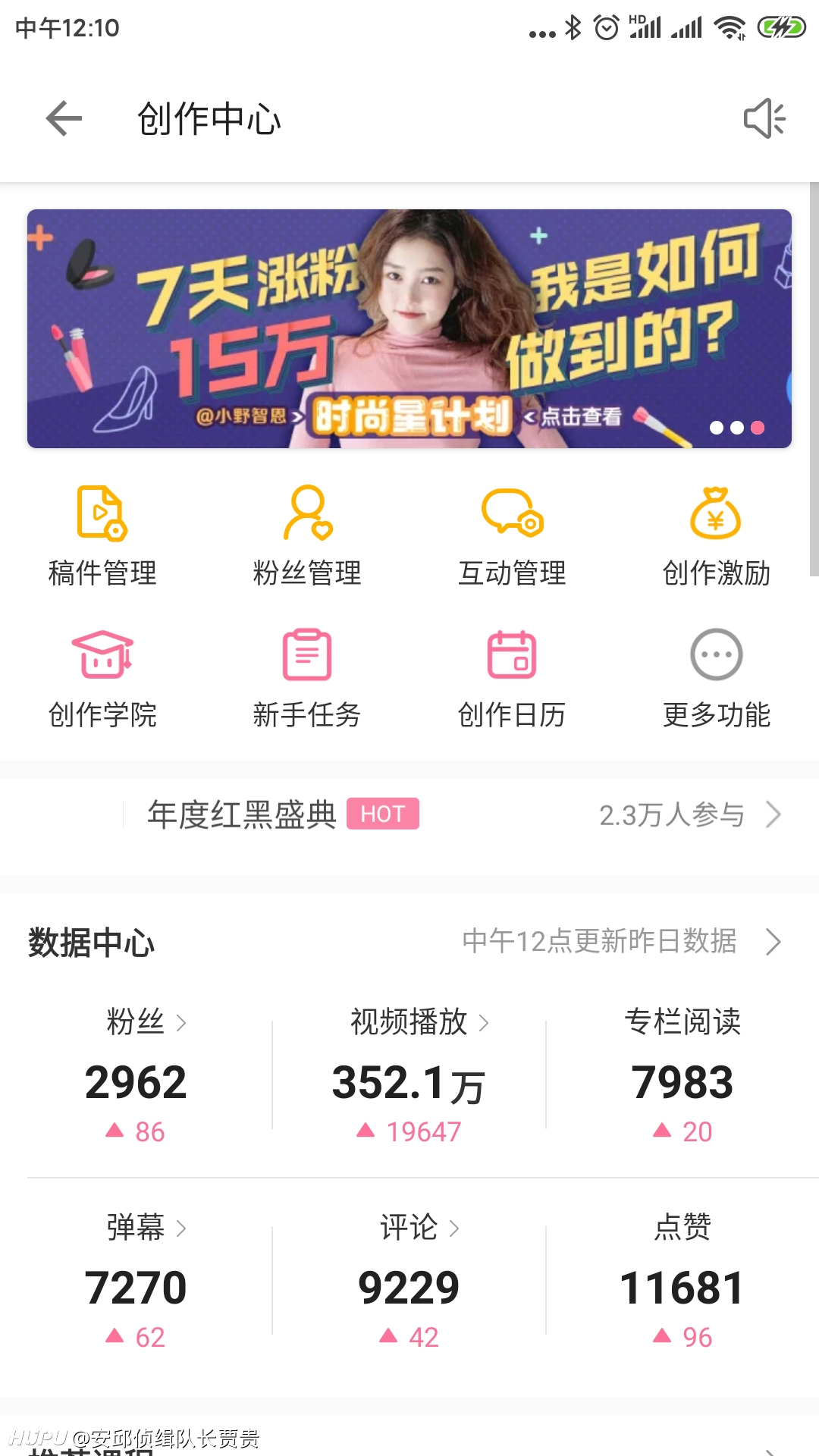
Task: Go back from 创作中心
Action: [x=64, y=119]
